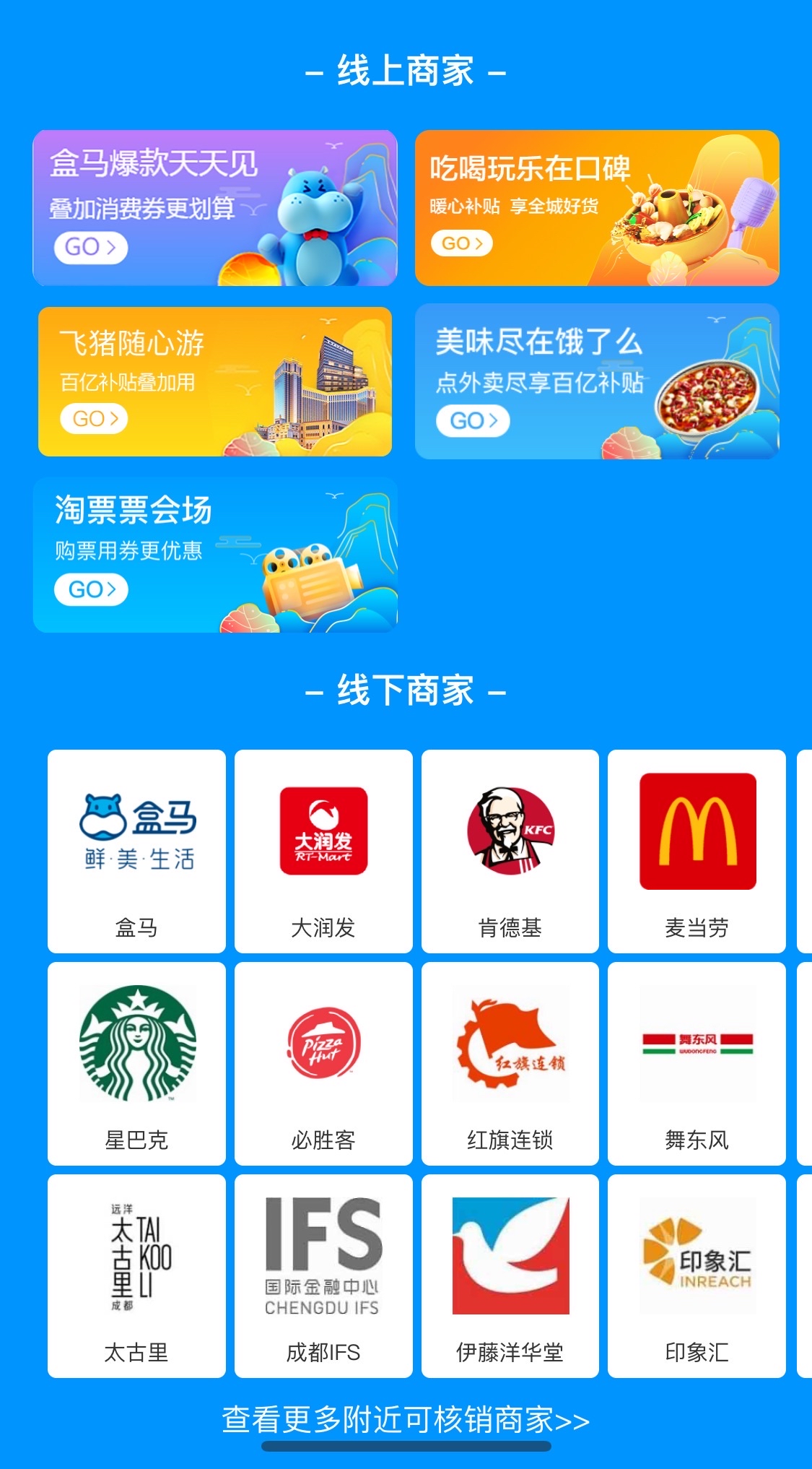Select the 盒马 offline merchant tile
This screenshot has width=812, height=1469.
(x=136, y=851)
